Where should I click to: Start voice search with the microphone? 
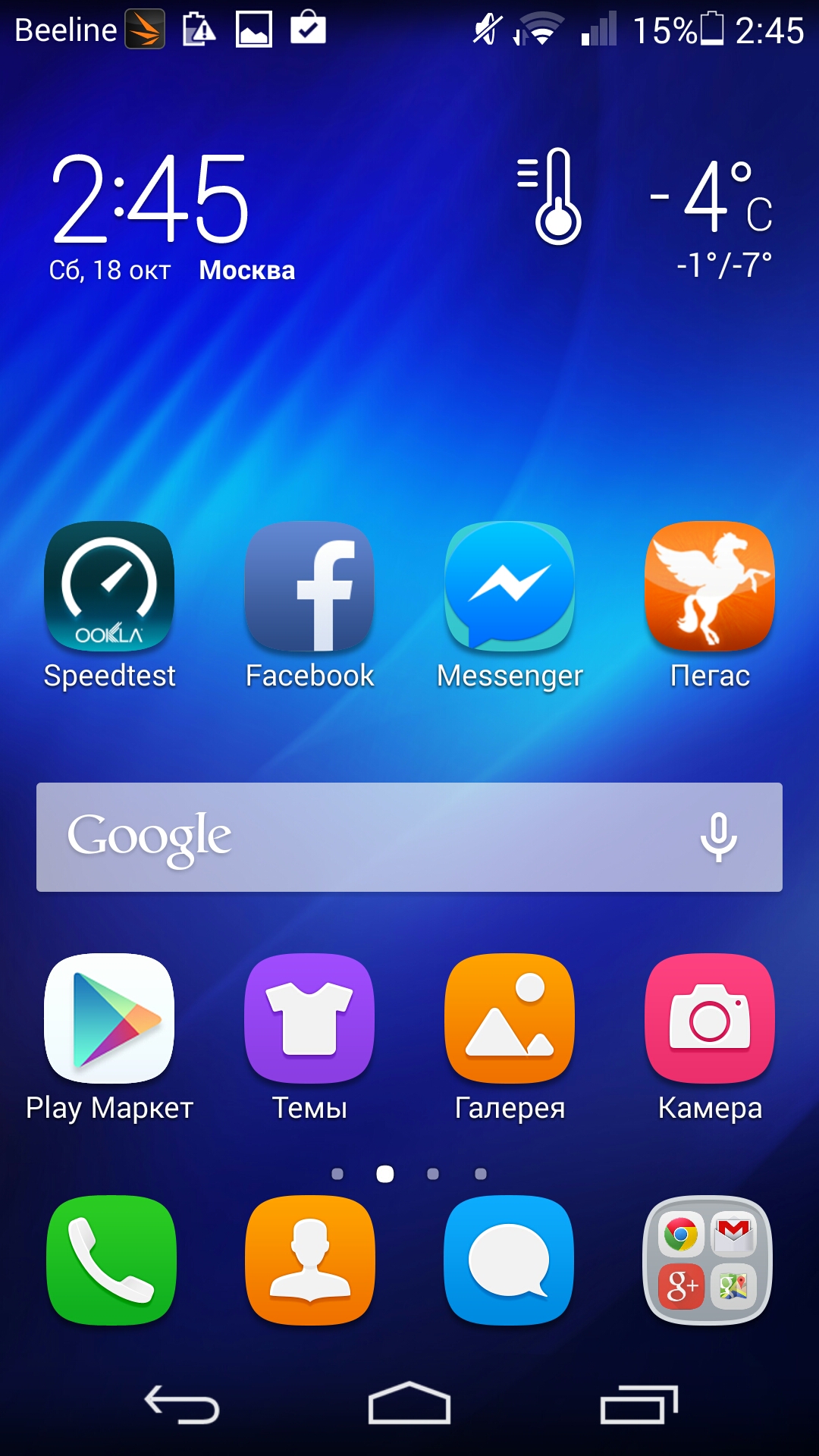718,837
